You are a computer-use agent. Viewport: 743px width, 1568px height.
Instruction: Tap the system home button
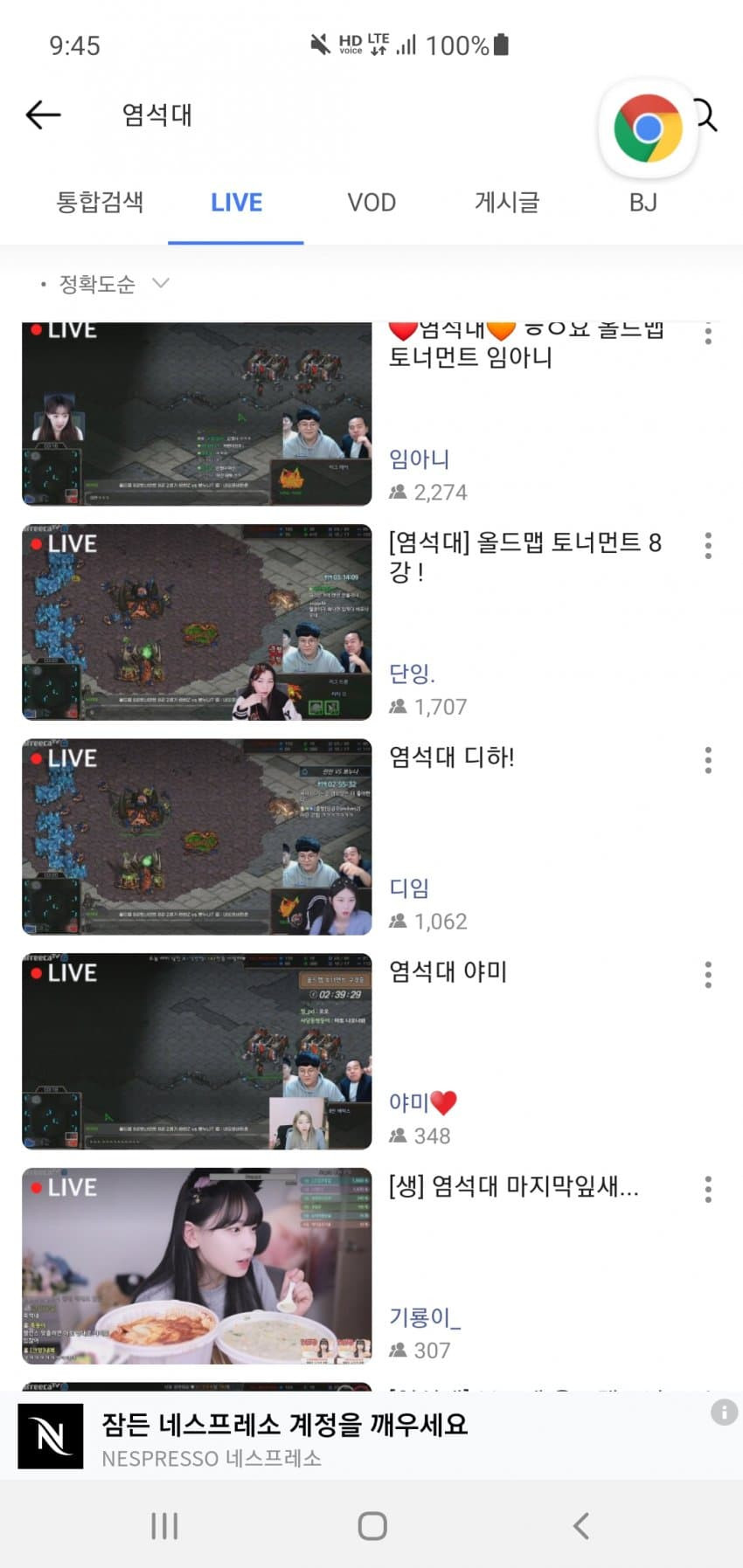pos(372,1526)
